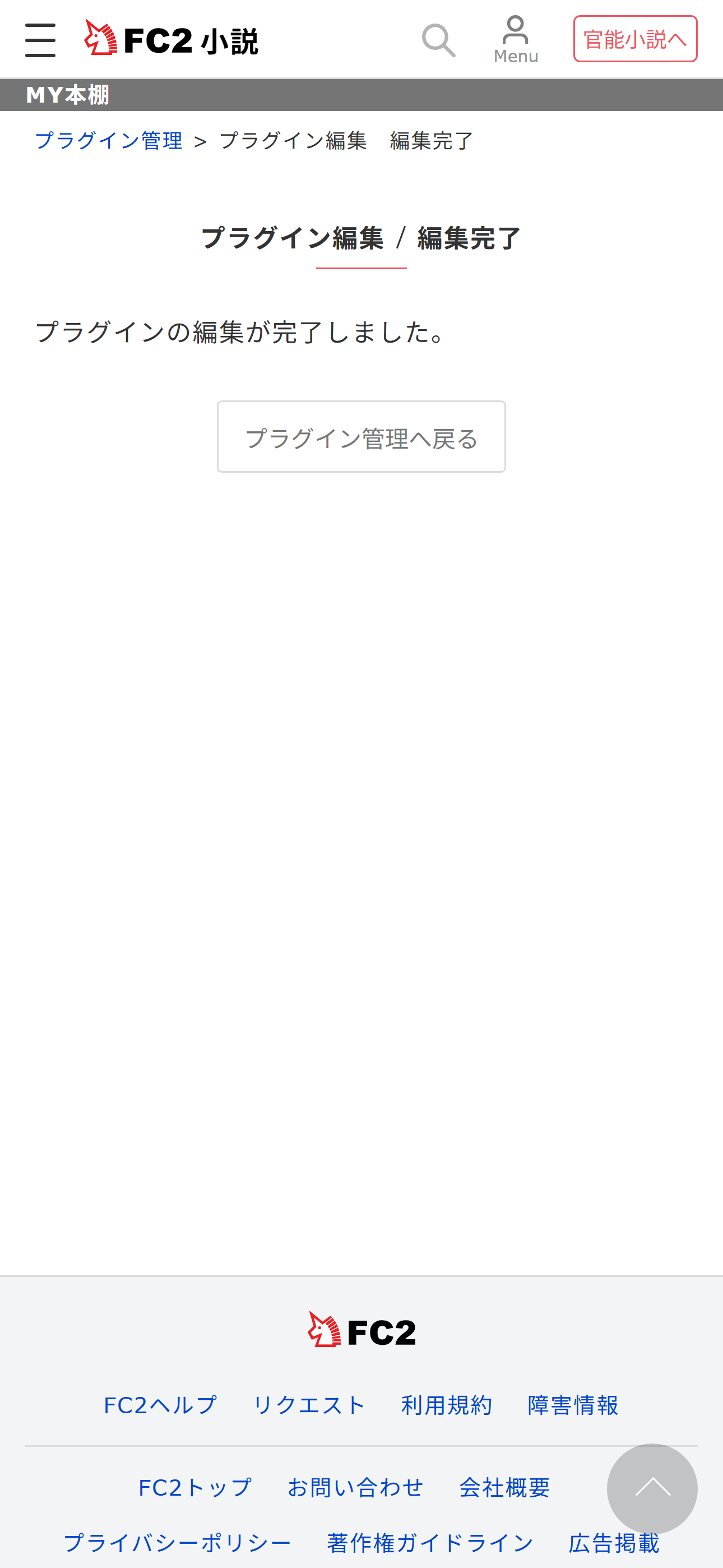
Task: Open 著作権ガイドライン link
Action: tap(430, 1543)
